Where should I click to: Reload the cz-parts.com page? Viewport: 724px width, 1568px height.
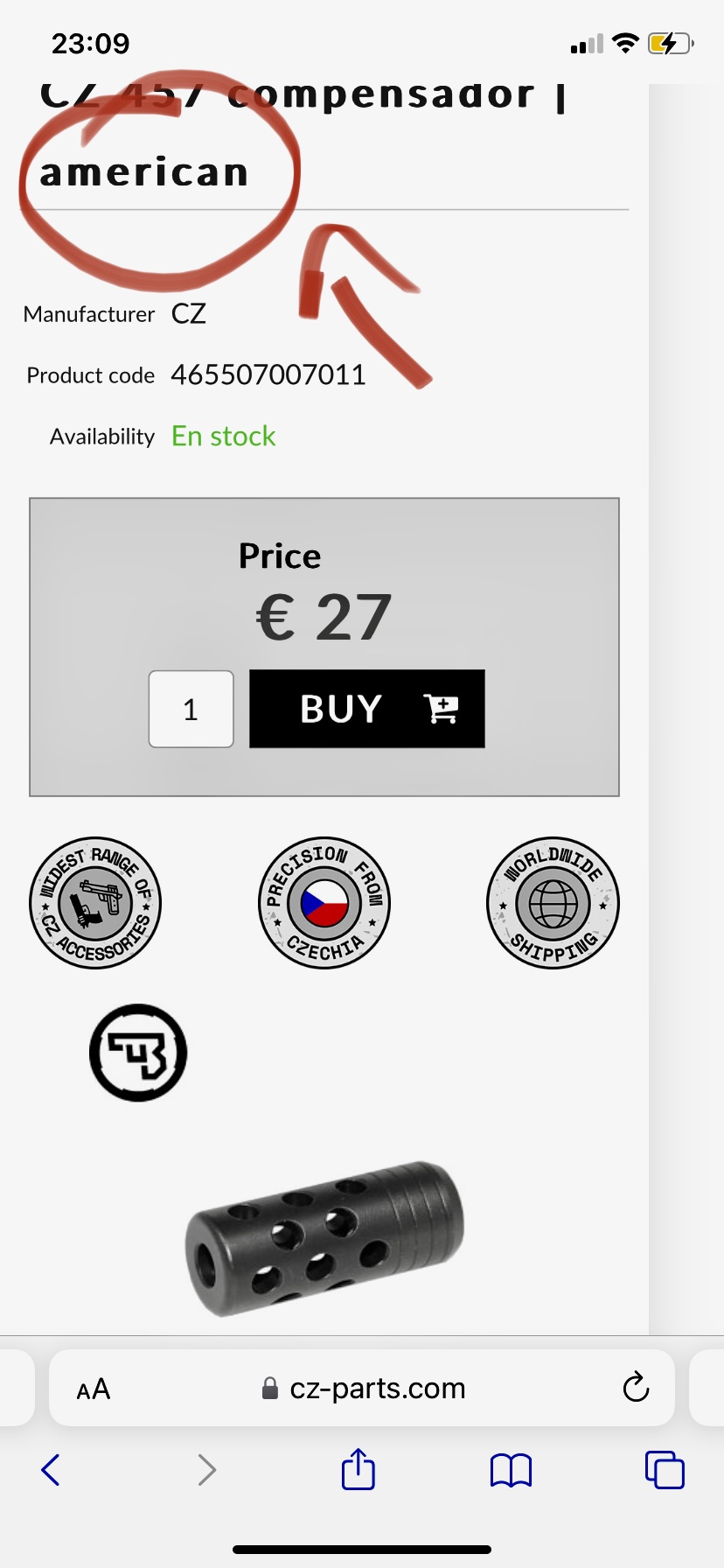[636, 1388]
